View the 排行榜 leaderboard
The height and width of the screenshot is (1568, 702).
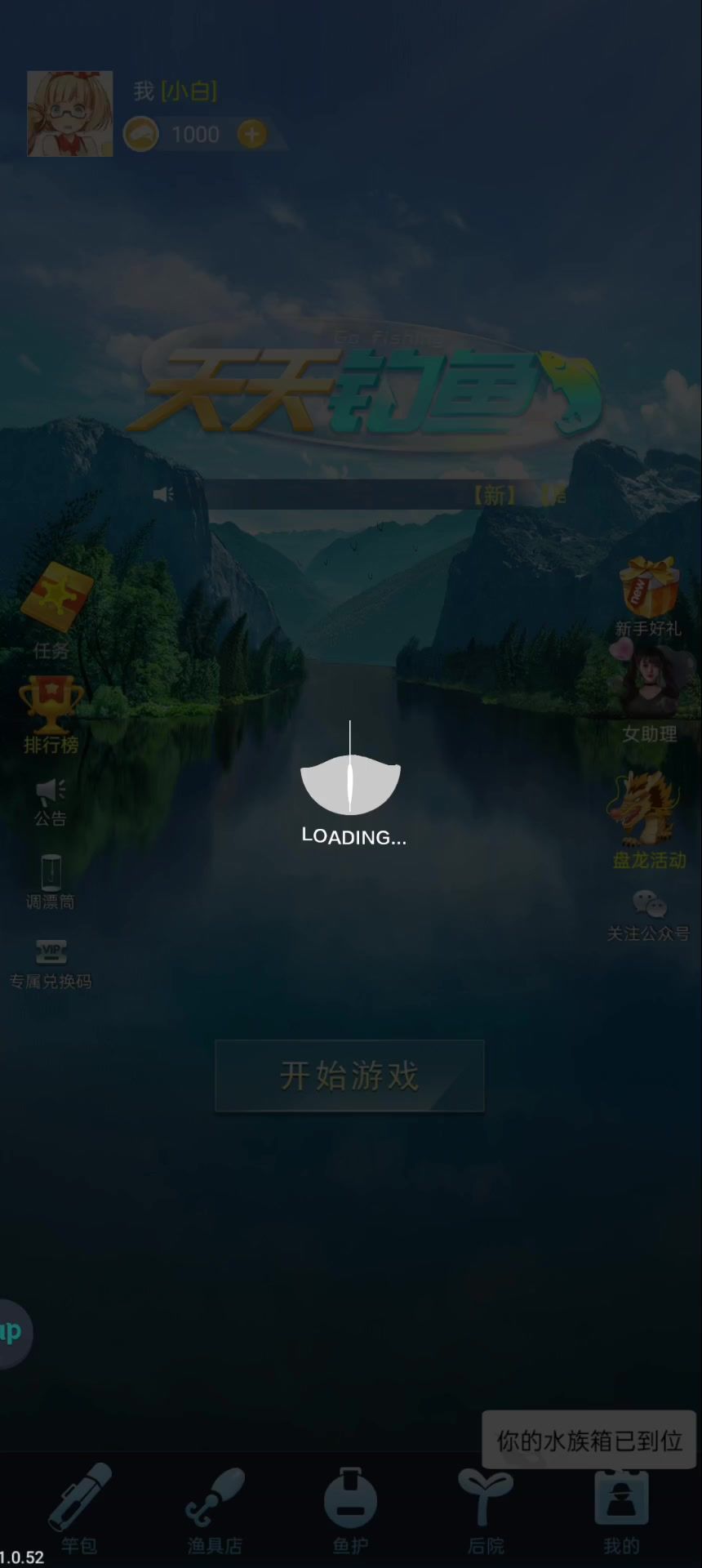click(x=51, y=713)
